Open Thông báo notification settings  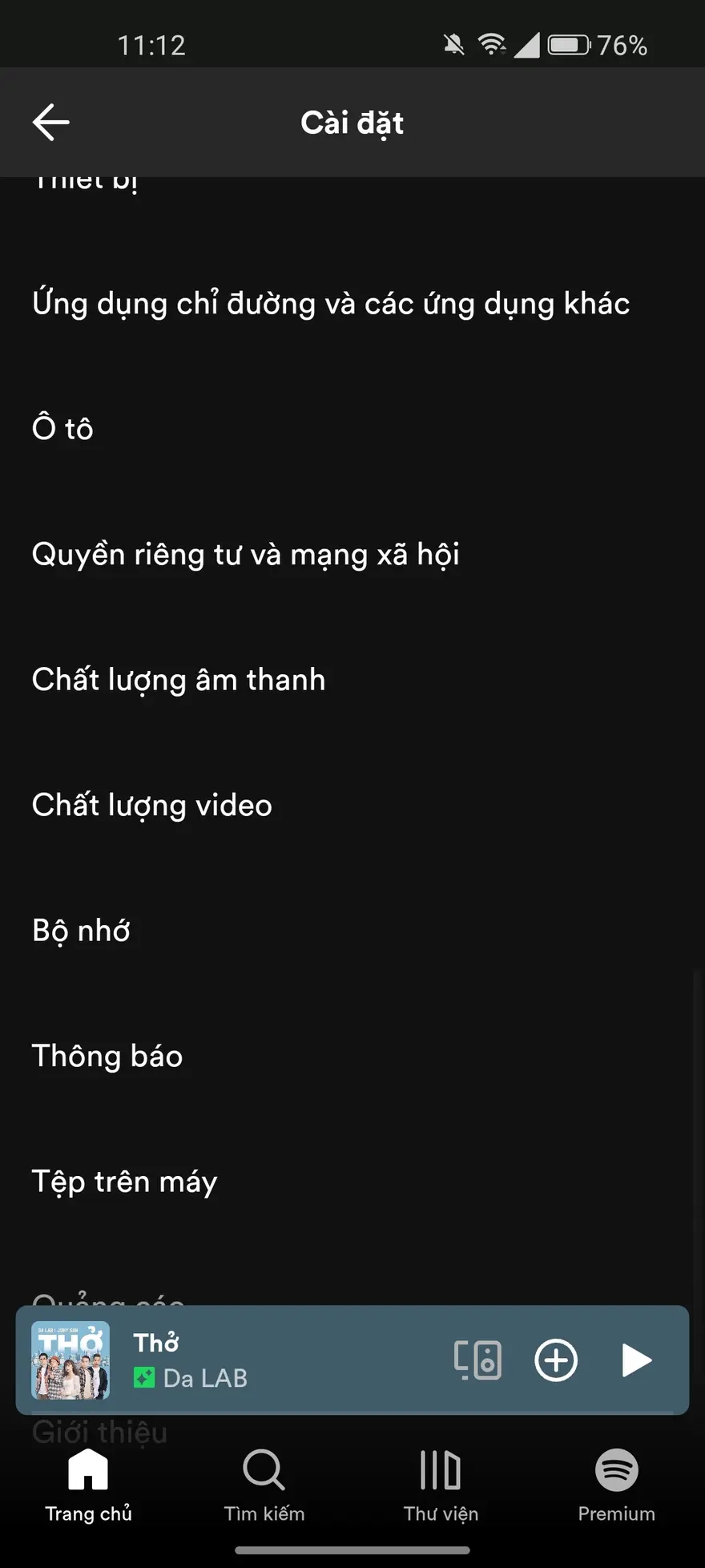[x=107, y=1056]
